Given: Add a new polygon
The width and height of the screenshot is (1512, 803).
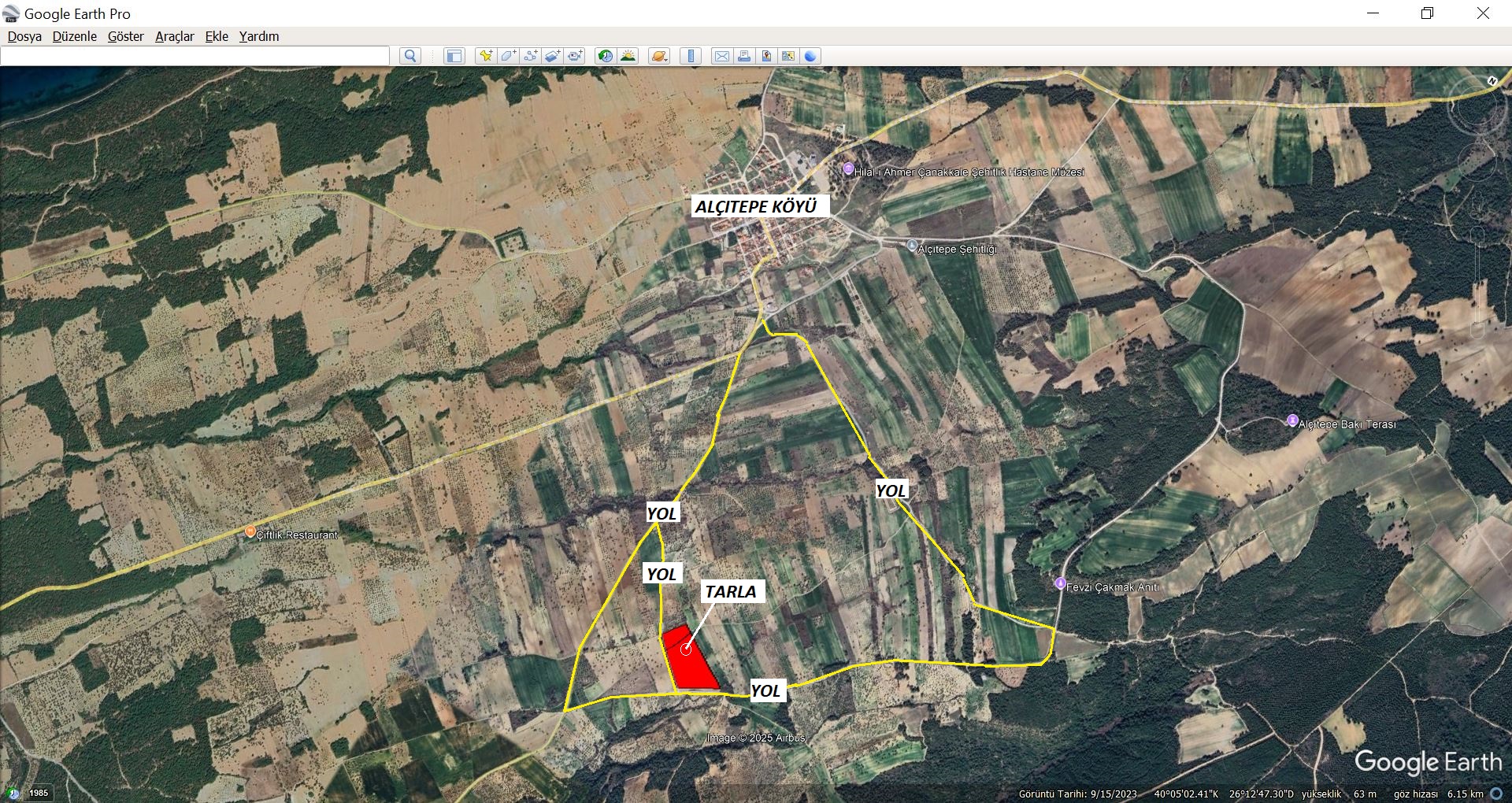Looking at the screenshot, I should (x=508, y=56).
